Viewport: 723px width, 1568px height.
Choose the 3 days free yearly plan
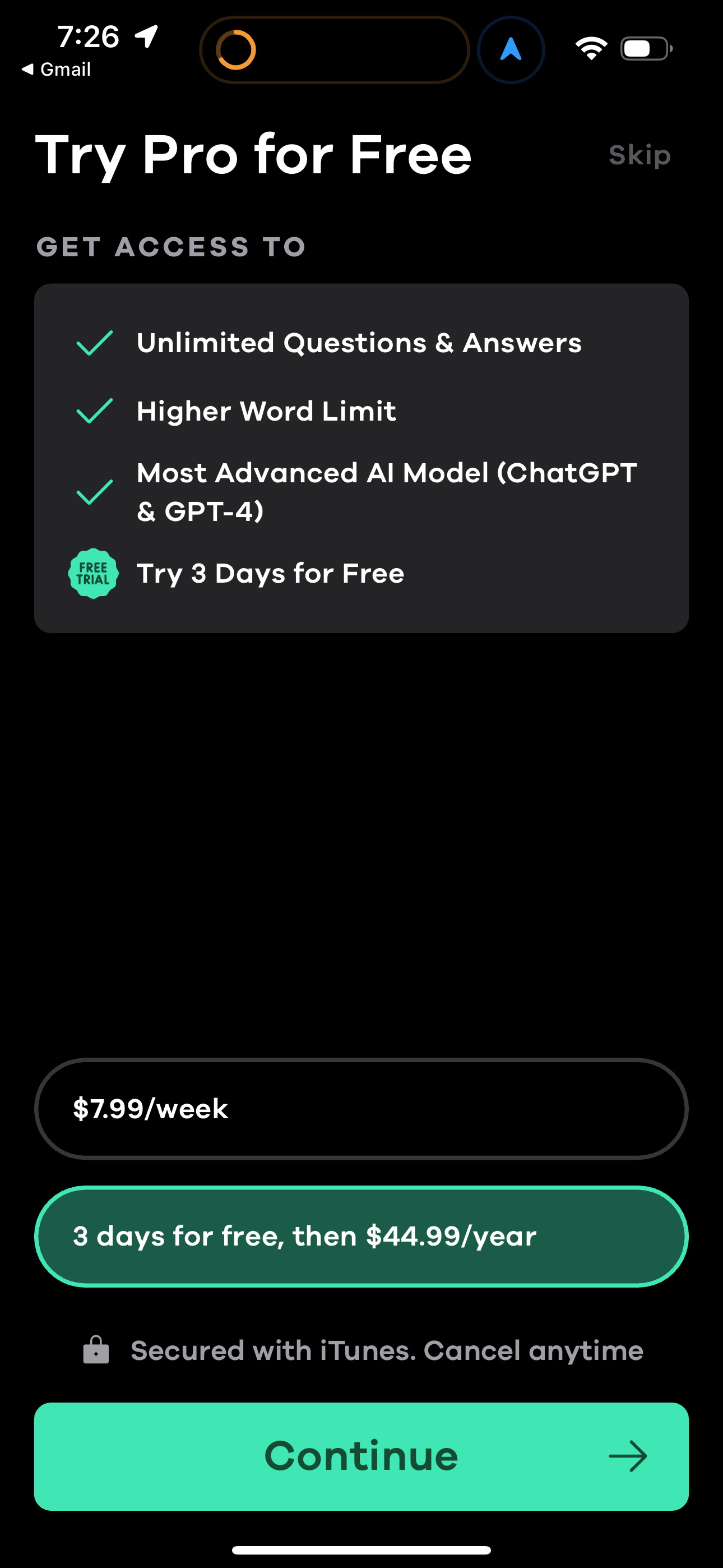click(x=361, y=1236)
